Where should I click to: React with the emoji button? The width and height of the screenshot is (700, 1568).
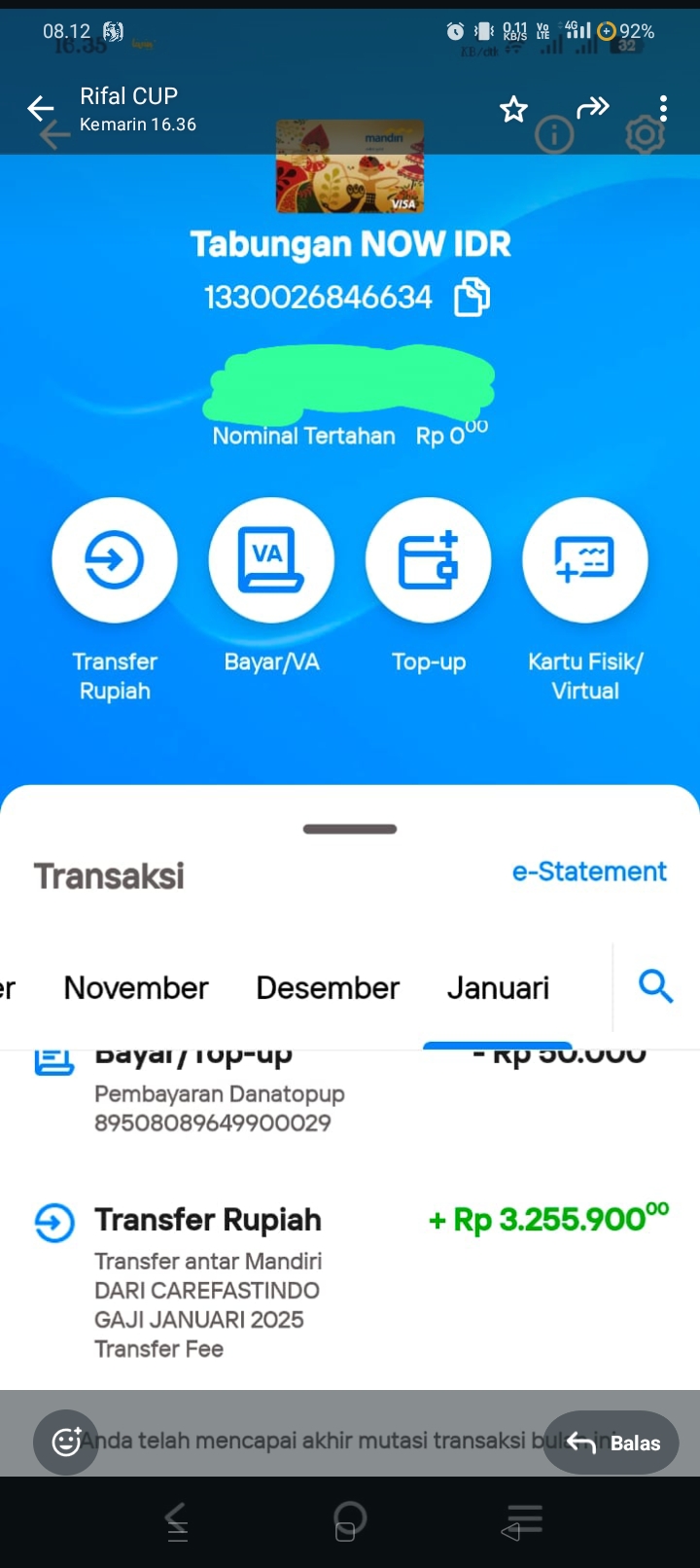point(65,1442)
